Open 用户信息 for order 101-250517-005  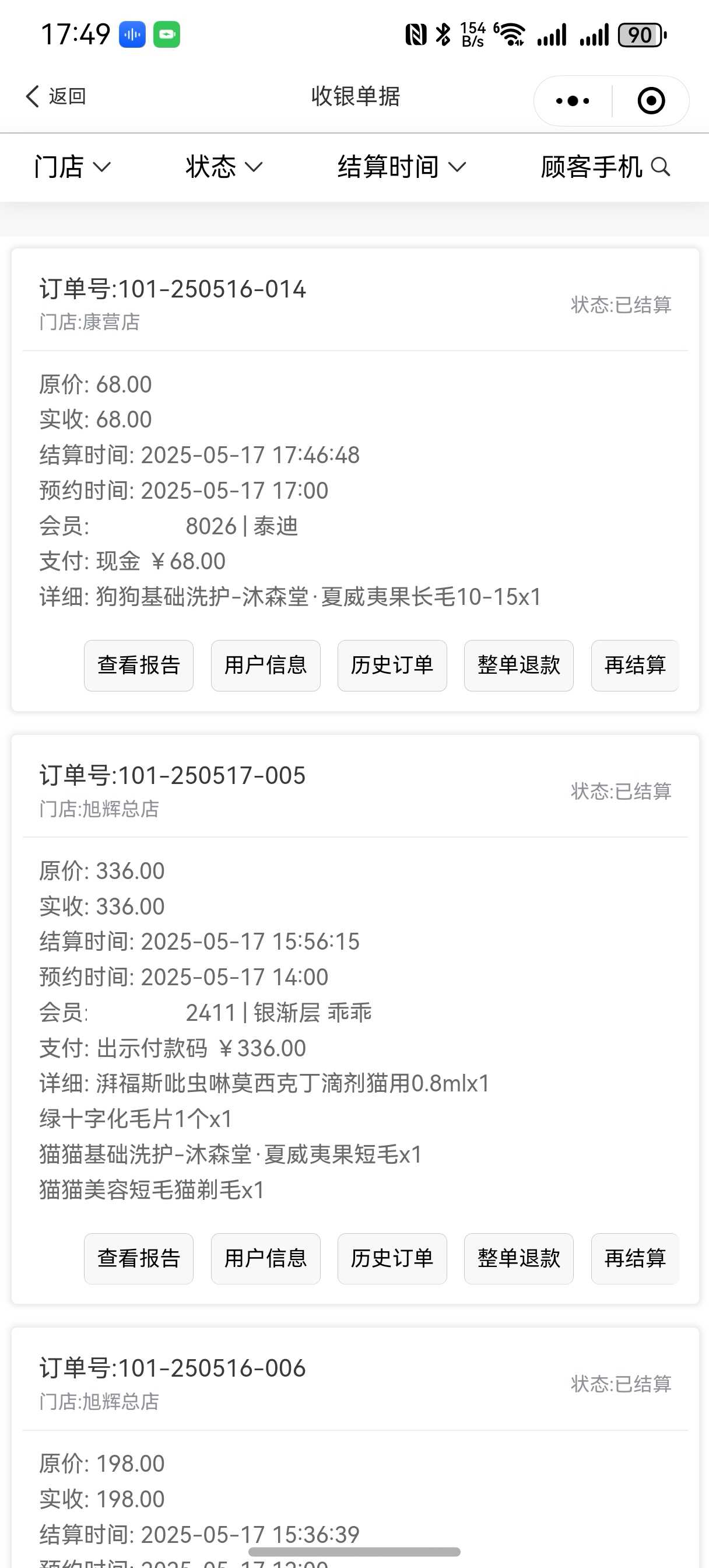tap(265, 1258)
